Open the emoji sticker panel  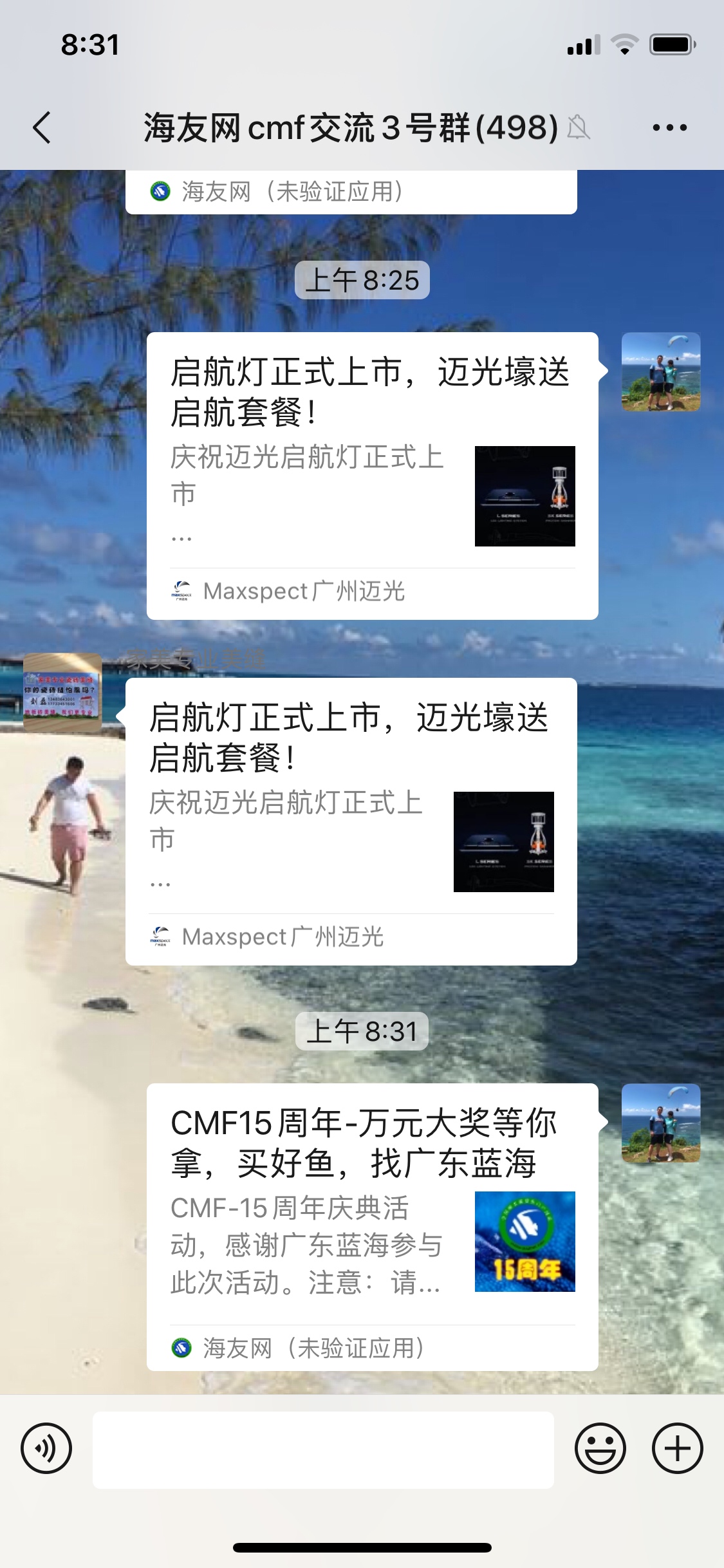pos(600,1448)
